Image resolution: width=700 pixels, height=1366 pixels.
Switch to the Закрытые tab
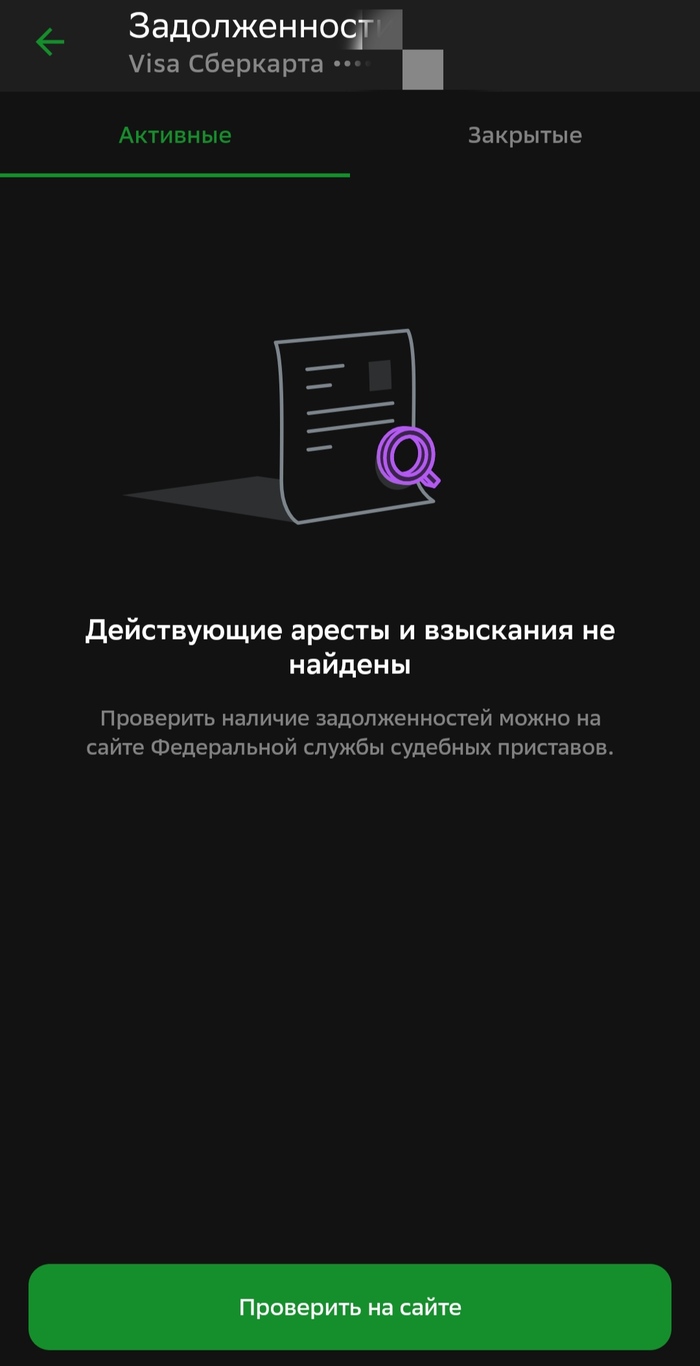[x=524, y=136]
